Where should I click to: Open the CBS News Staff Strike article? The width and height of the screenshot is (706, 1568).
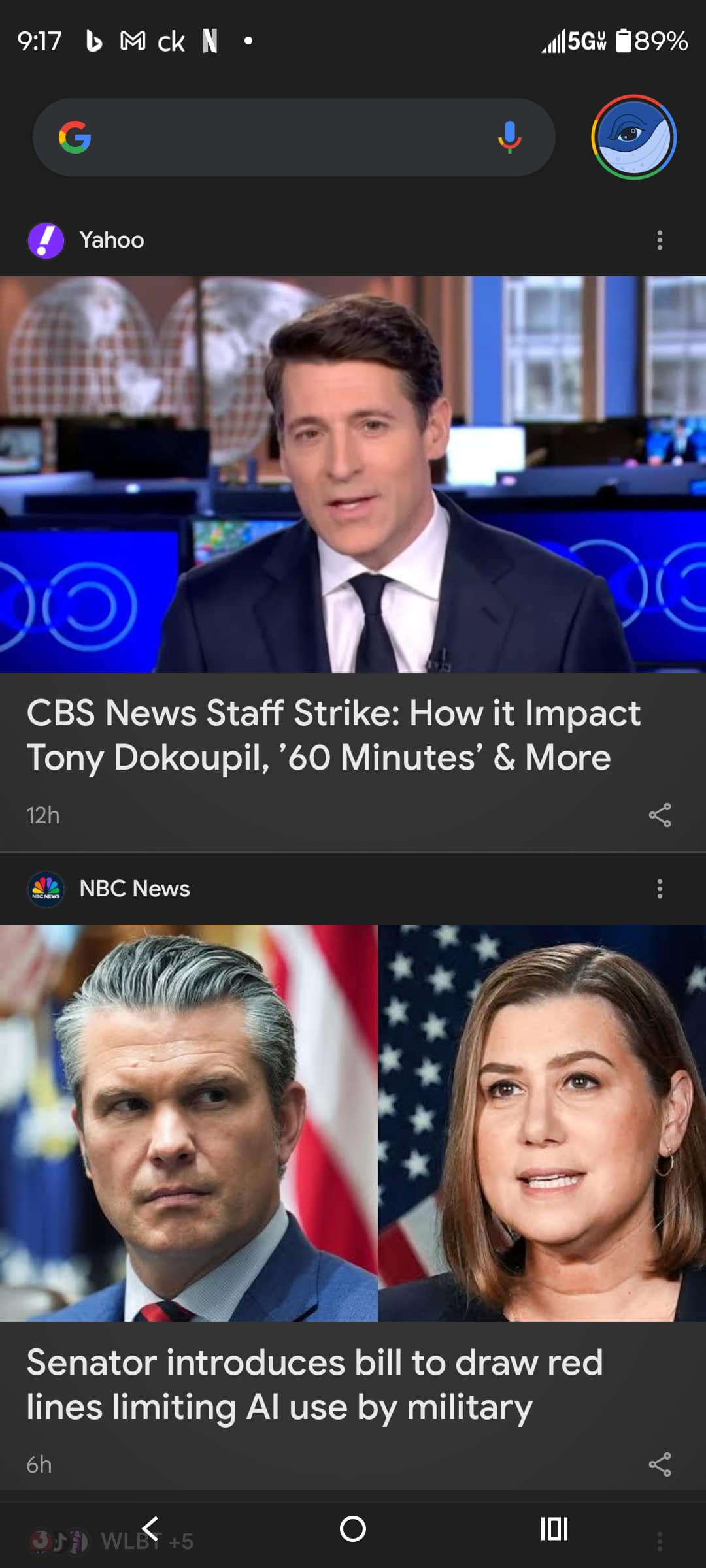coord(333,735)
